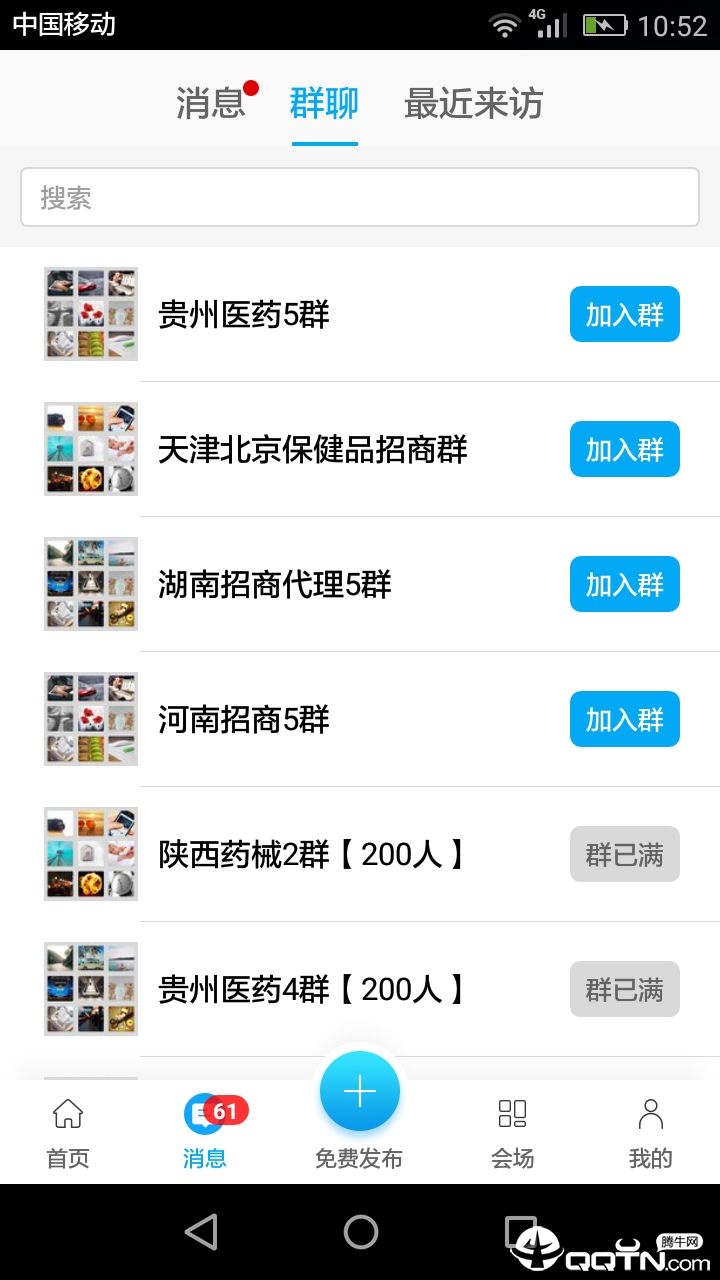Tap the 免费发布 plus button

(x=360, y=1092)
